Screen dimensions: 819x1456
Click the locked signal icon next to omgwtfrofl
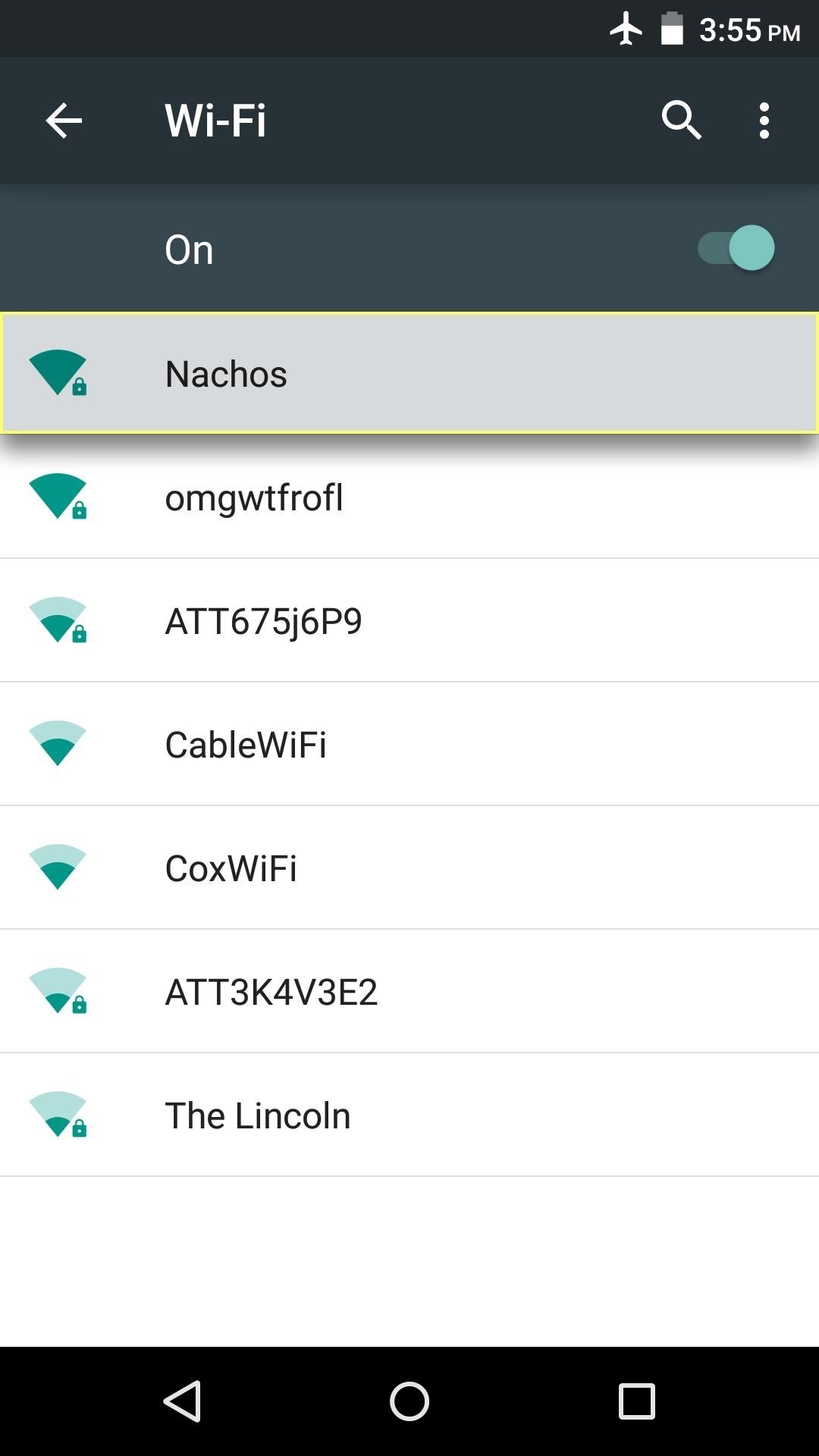pyautogui.click(x=59, y=497)
